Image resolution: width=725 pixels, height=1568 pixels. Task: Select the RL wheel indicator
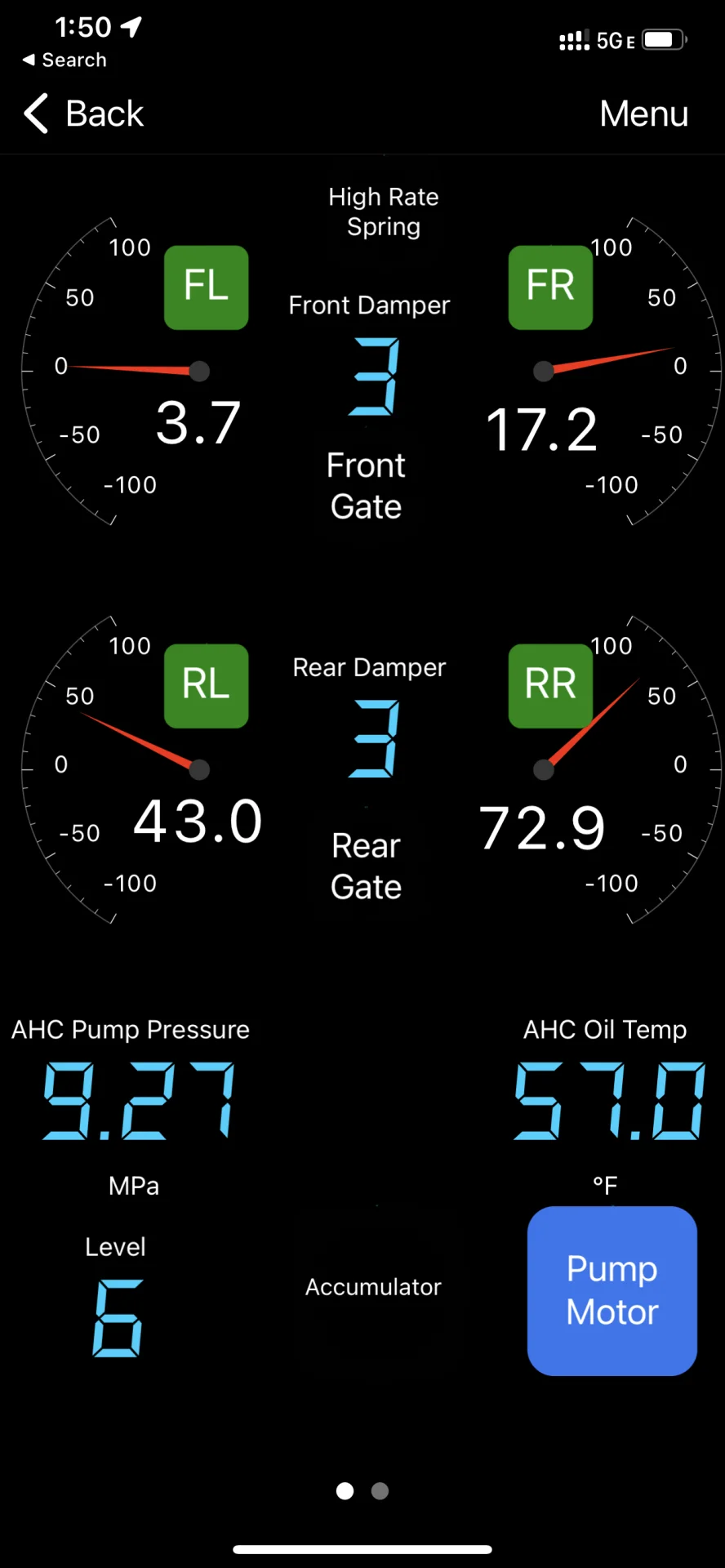pyautogui.click(x=207, y=686)
